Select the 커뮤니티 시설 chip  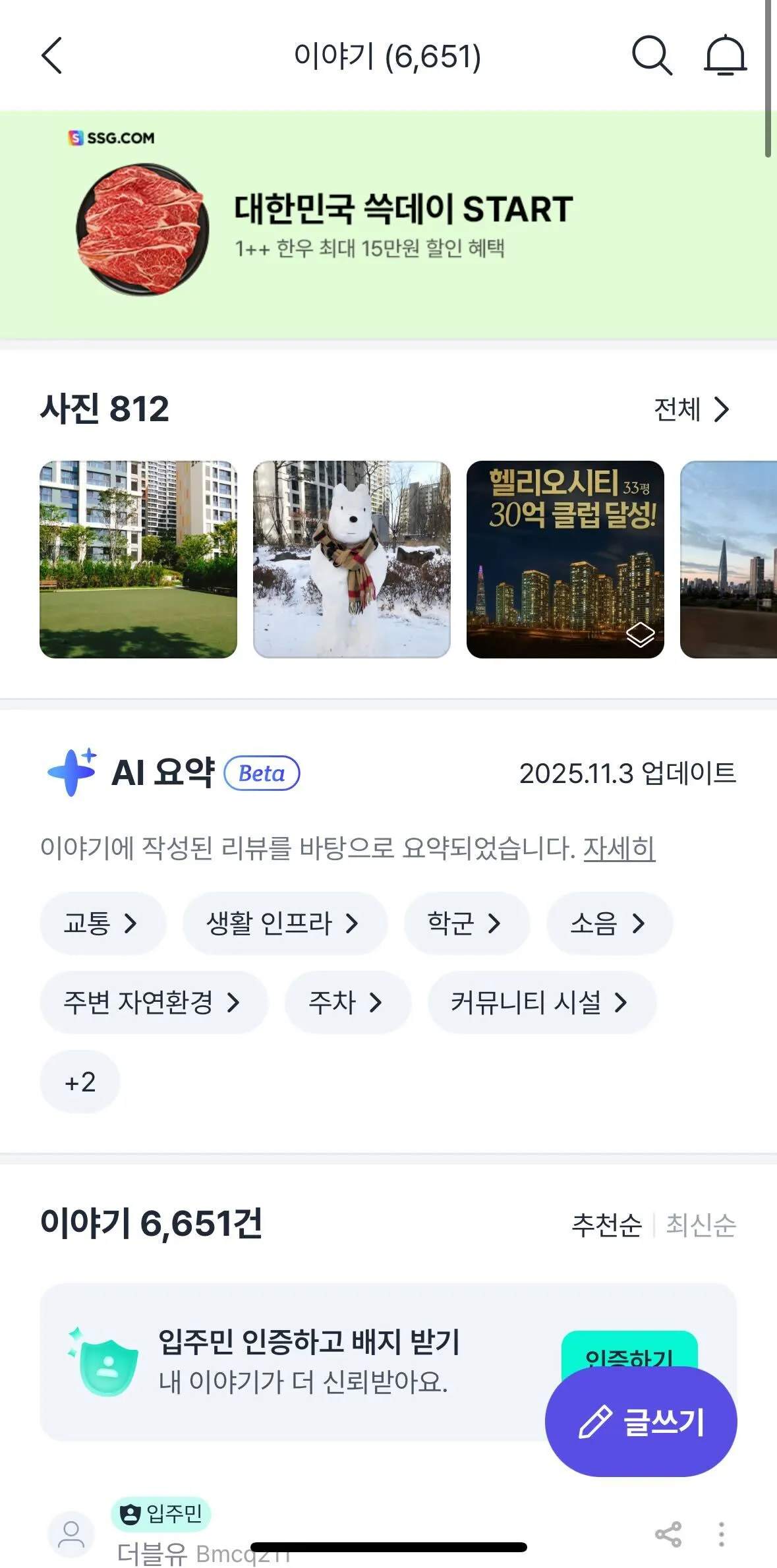[541, 1002]
